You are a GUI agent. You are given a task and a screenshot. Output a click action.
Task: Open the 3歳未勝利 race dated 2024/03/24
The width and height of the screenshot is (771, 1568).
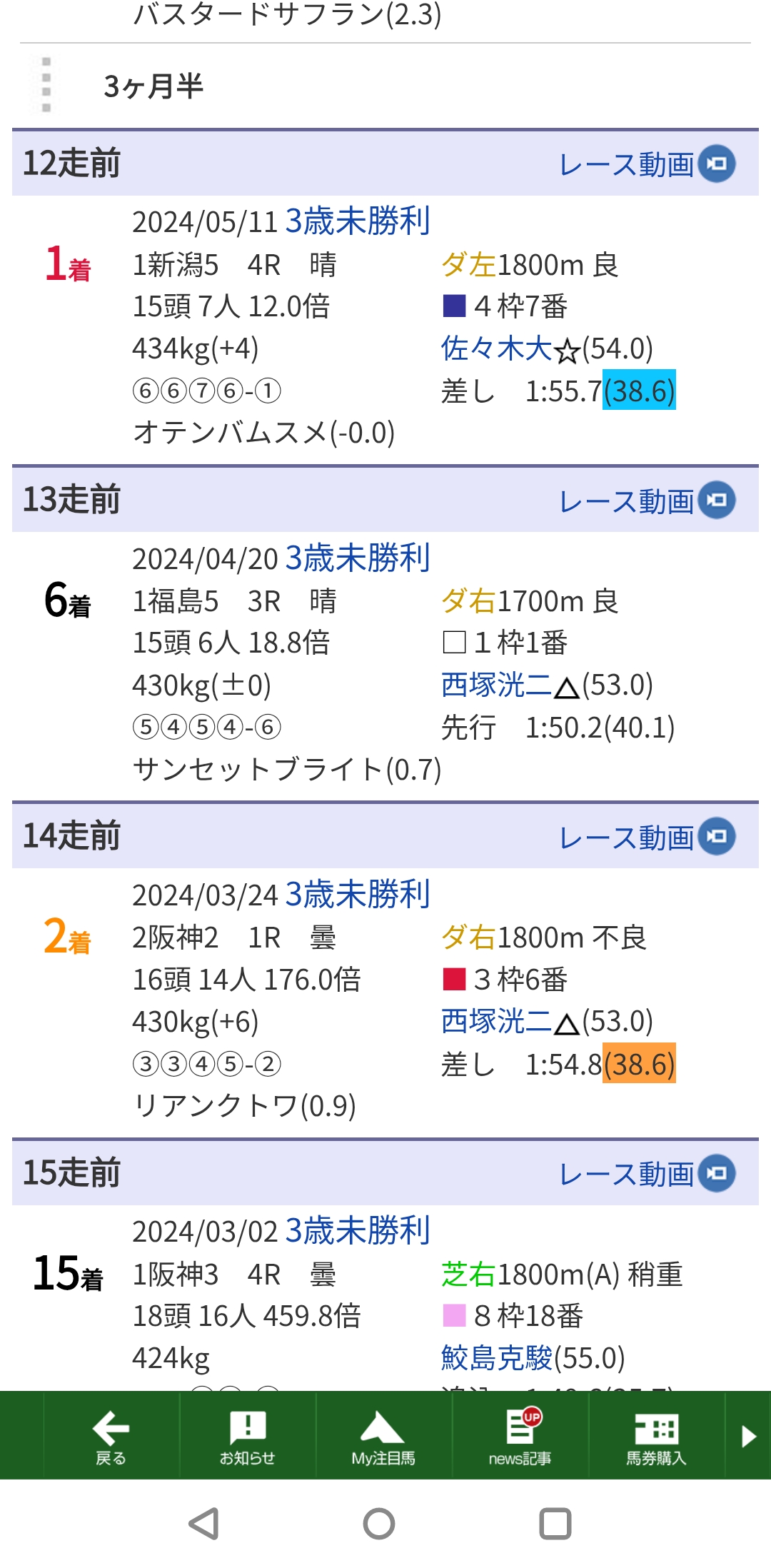pyautogui.click(x=357, y=895)
